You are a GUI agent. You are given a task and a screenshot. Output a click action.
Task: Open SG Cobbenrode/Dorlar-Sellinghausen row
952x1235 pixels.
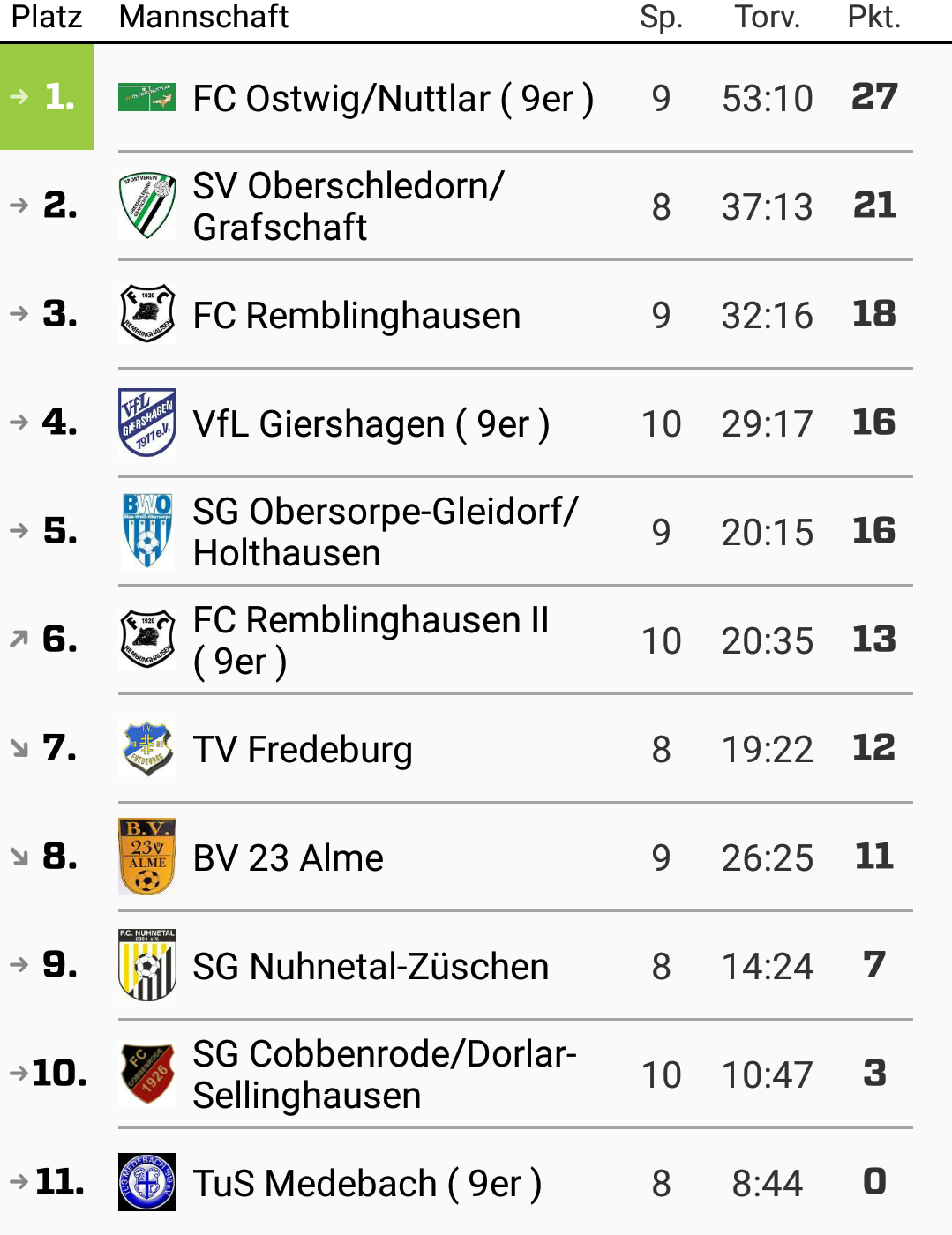tap(476, 1074)
